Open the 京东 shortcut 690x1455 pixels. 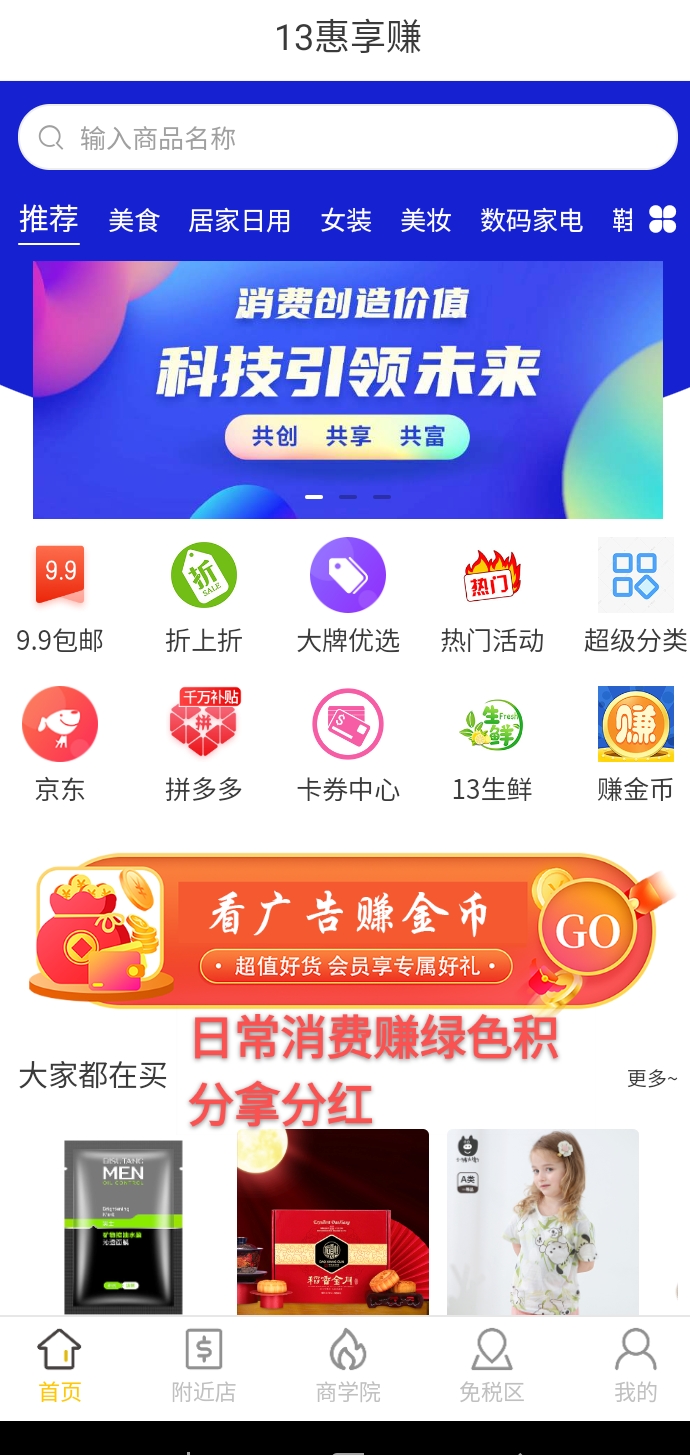(x=60, y=745)
